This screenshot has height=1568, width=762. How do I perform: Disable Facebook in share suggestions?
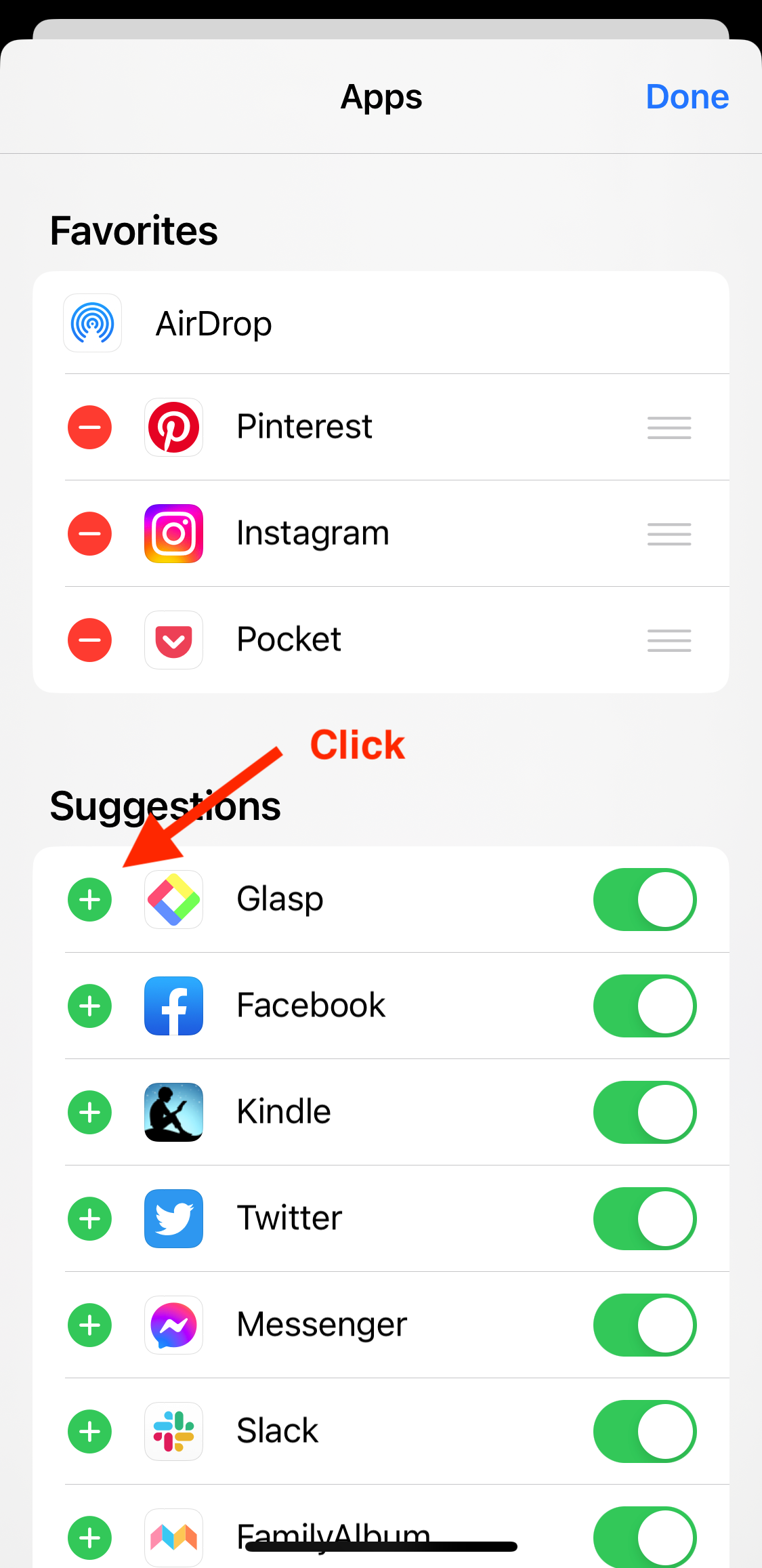tap(645, 1006)
